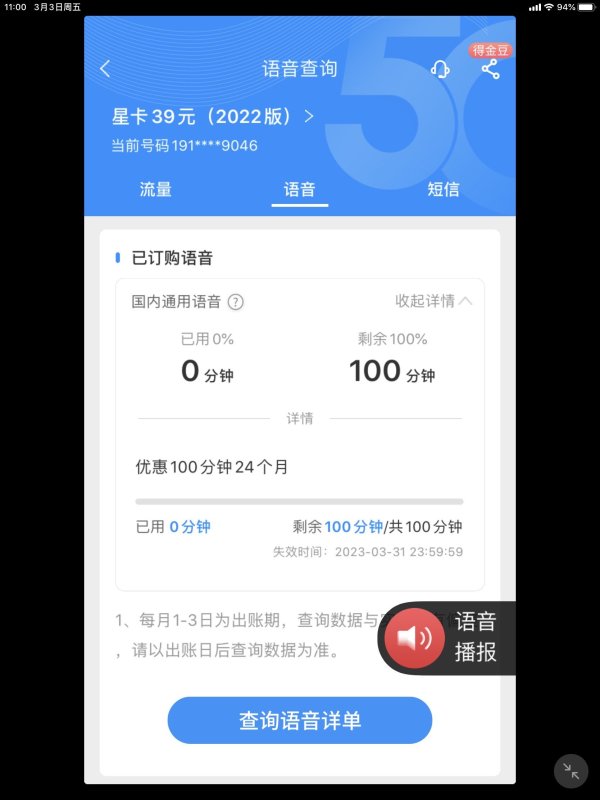600x800 pixels.
Task: Tap the shrink window icon
Action: (x=571, y=771)
